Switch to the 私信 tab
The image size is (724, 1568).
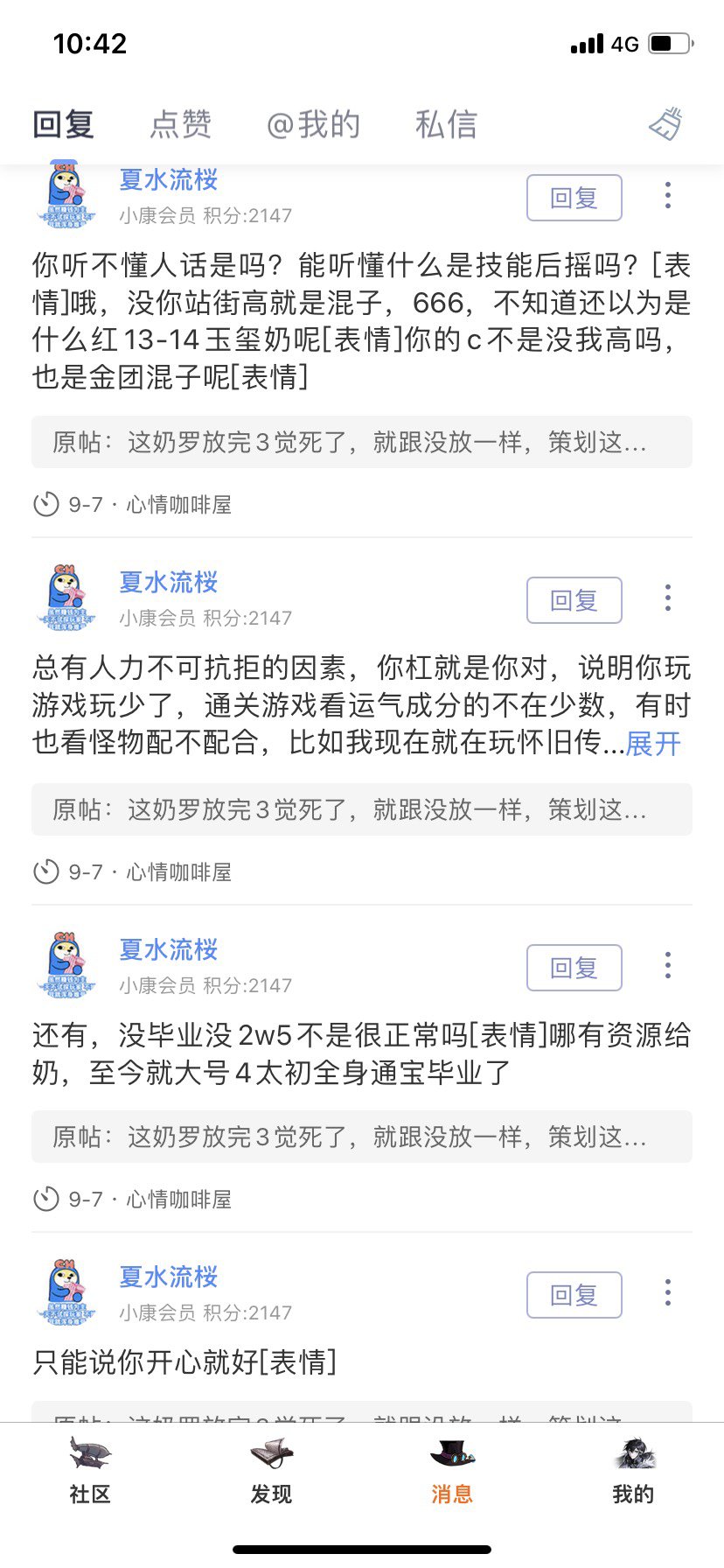click(x=446, y=124)
